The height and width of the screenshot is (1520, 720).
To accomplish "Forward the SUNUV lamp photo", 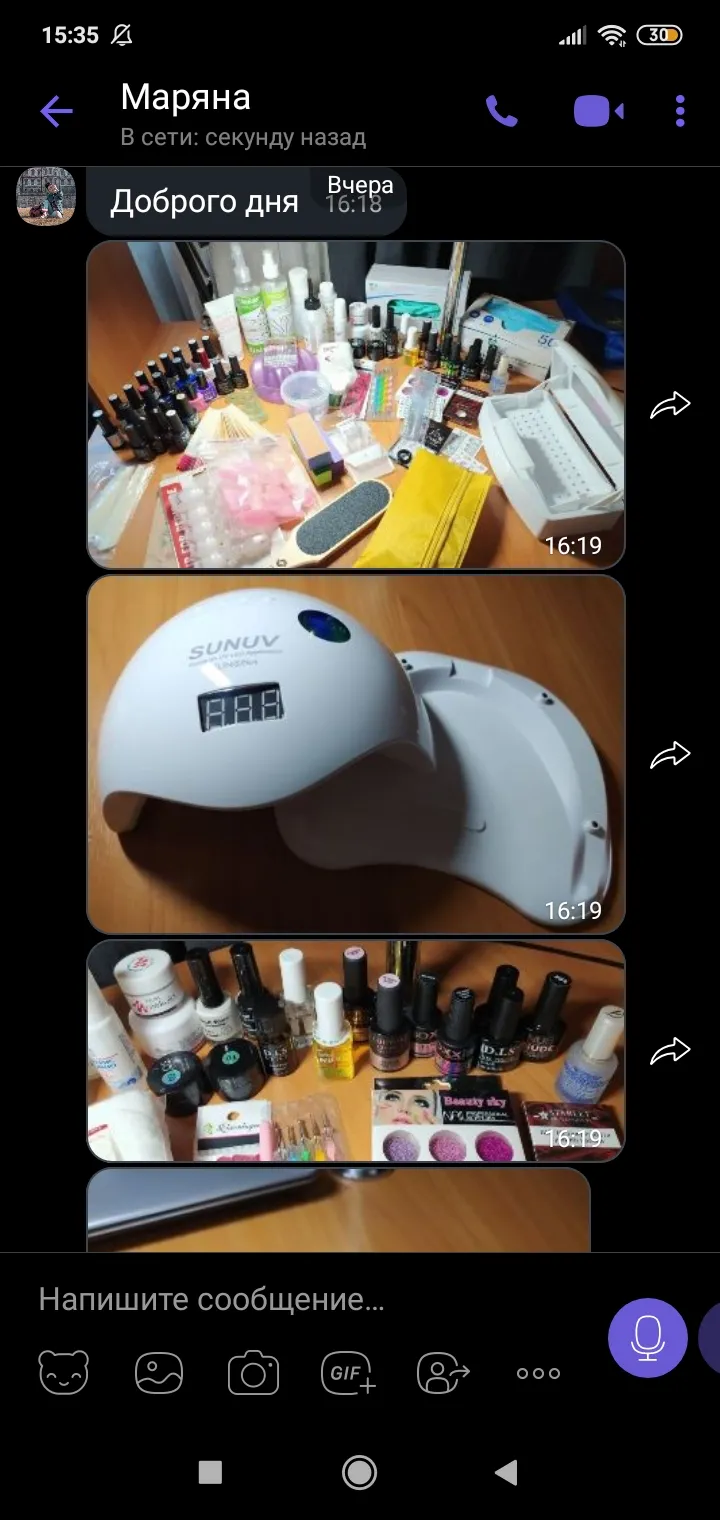I will 670,755.
